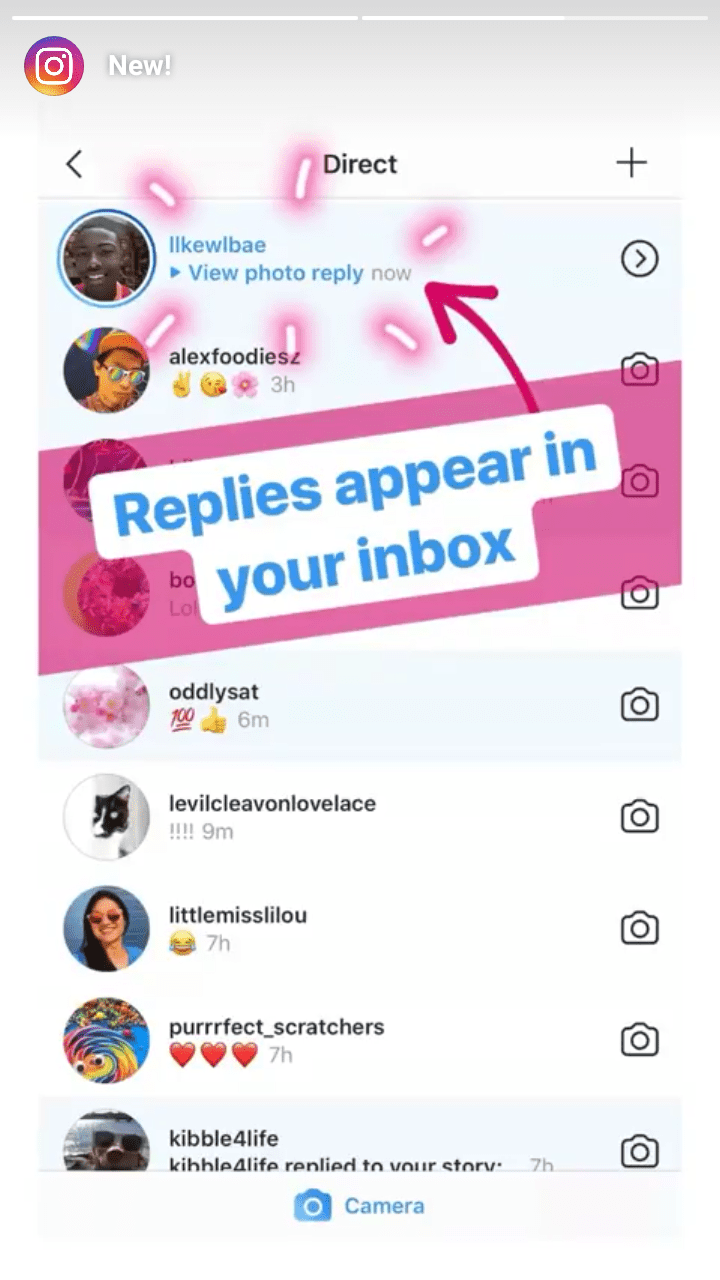Open Instagram's profile from the story header avatar
This screenshot has width=720, height=1280.
tap(53, 66)
